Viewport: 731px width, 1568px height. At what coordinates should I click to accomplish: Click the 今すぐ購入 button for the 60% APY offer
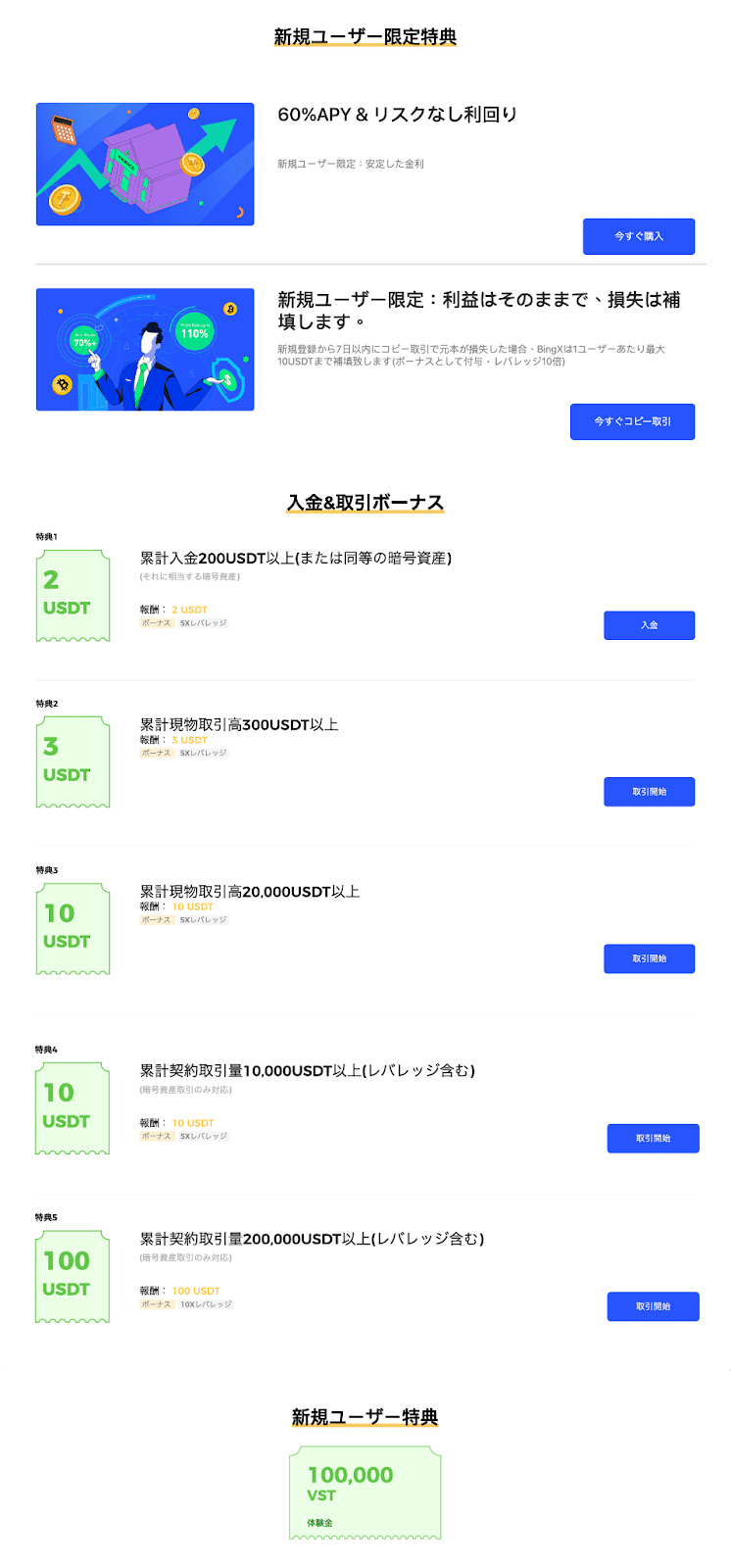(639, 236)
